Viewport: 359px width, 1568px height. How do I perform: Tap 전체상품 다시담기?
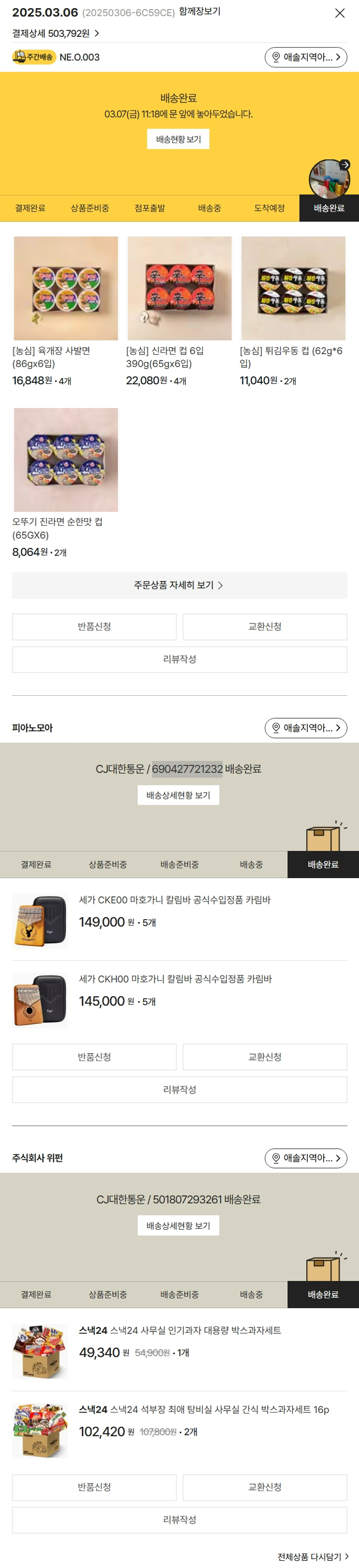[x=313, y=1557]
